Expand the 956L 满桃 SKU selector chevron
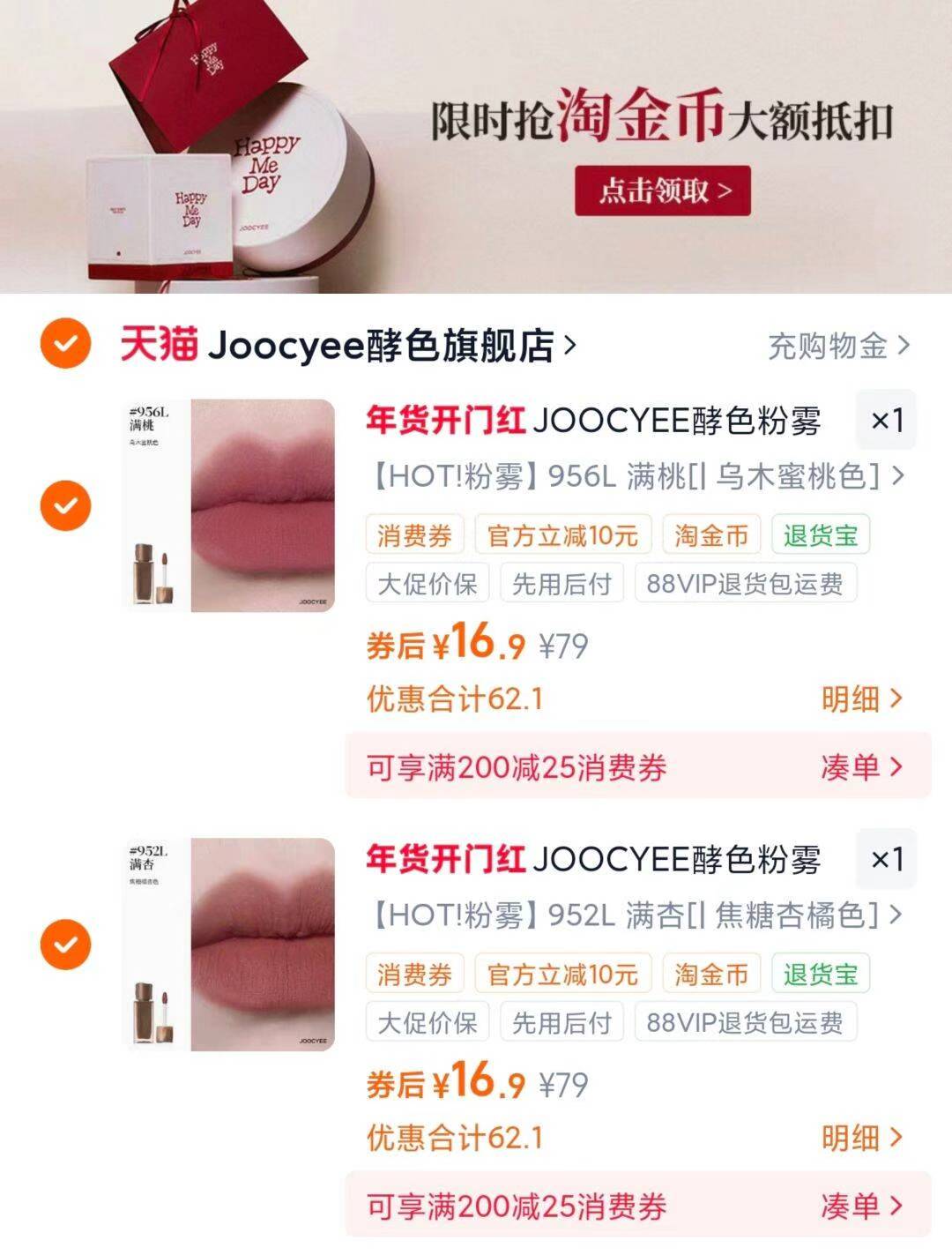The height and width of the screenshot is (1255, 952). point(901,479)
